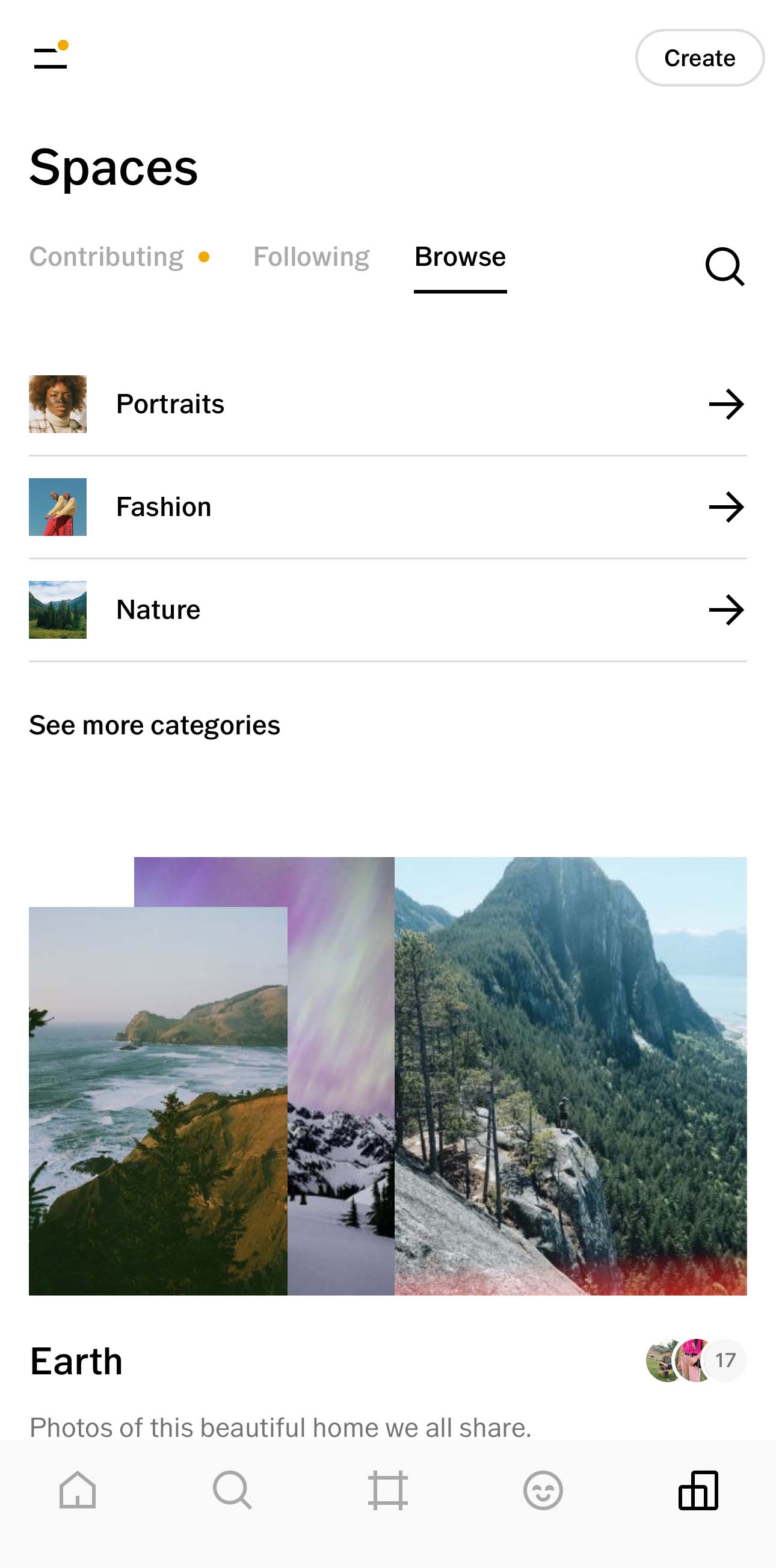
Task: Tap the Create button
Action: pos(700,58)
